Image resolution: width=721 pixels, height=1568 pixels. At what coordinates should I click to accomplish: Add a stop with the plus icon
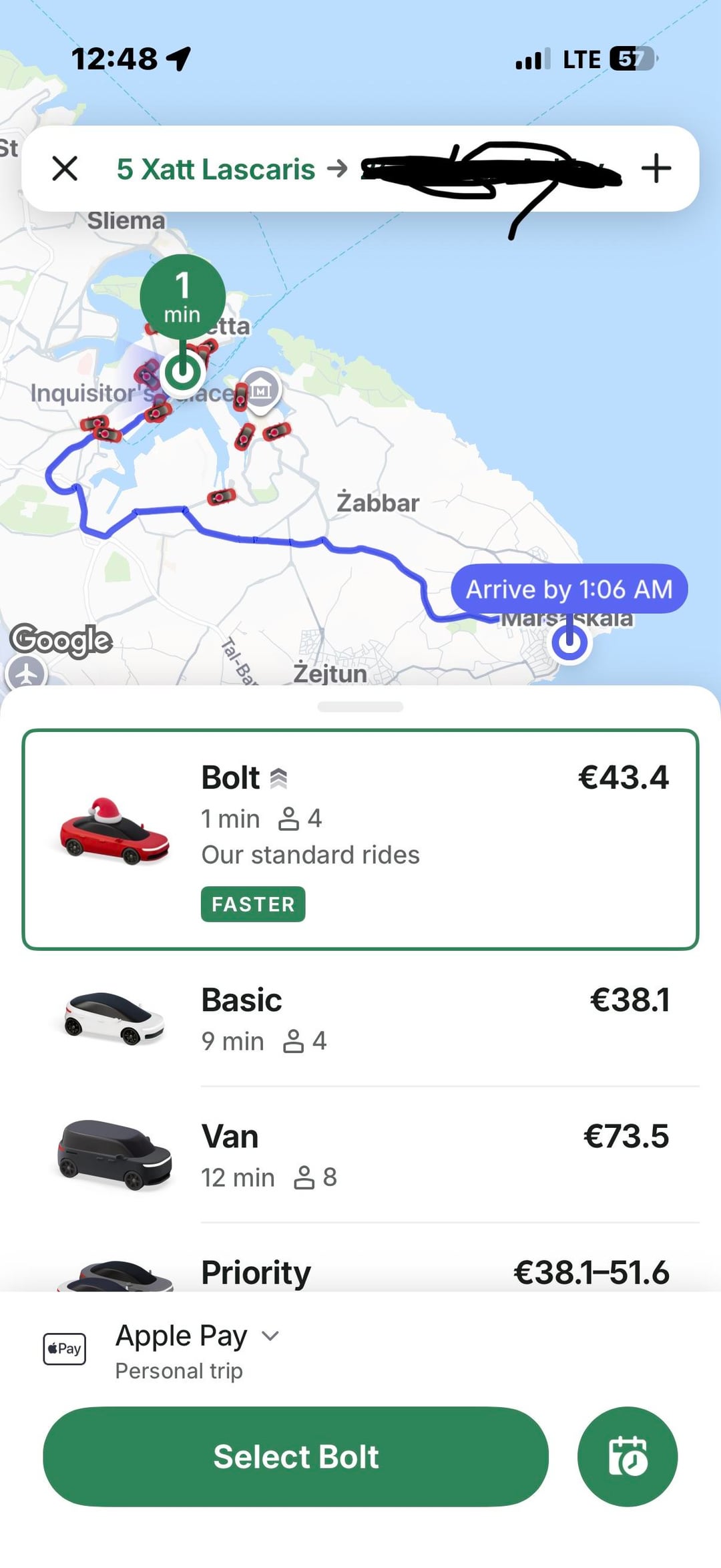click(x=656, y=168)
